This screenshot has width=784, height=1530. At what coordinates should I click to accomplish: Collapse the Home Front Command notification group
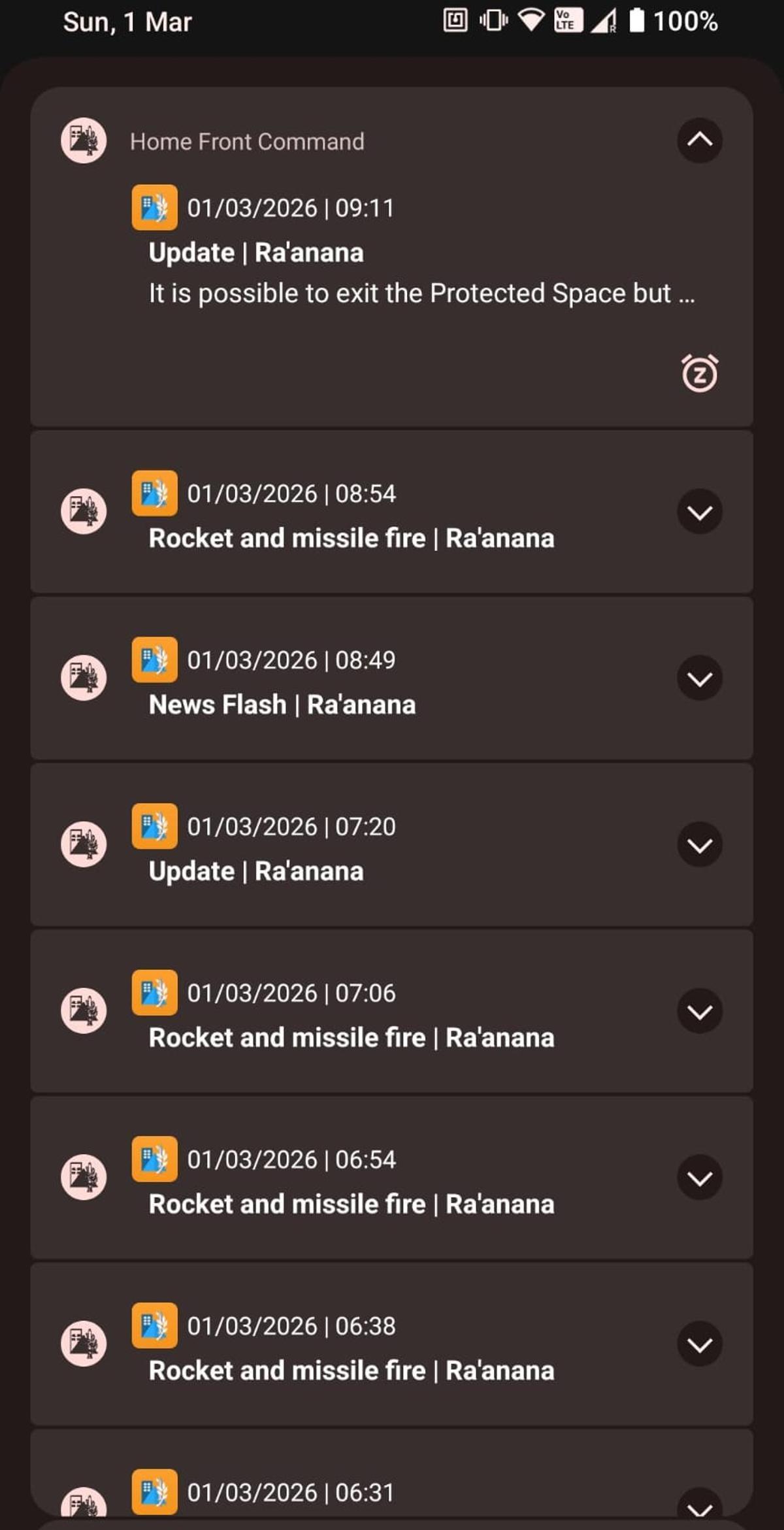tap(699, 140)
